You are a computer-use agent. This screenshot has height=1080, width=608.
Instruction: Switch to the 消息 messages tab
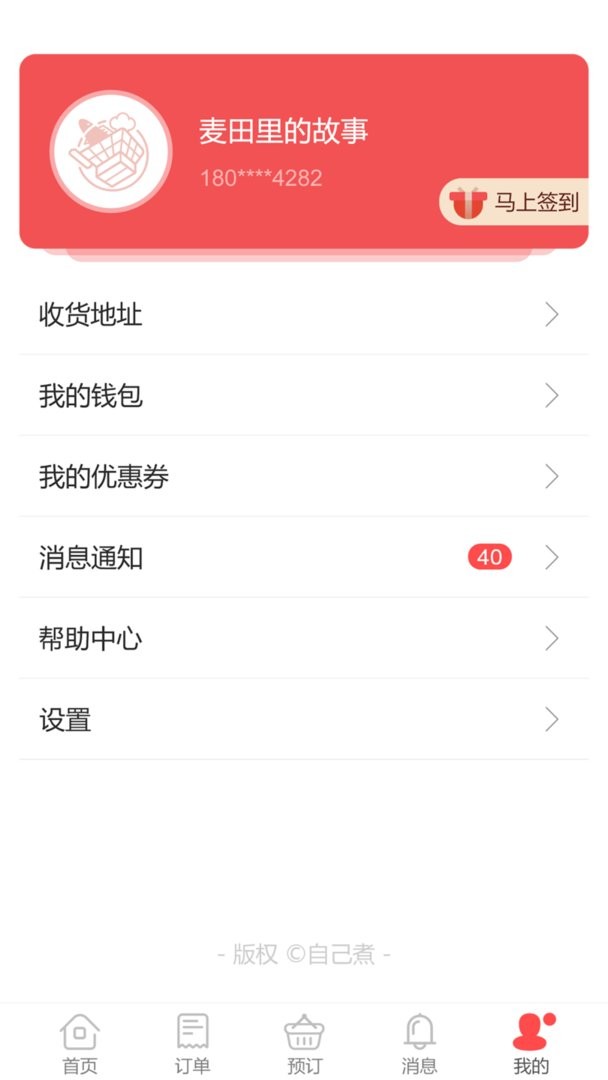click(x=419, y=1042)
